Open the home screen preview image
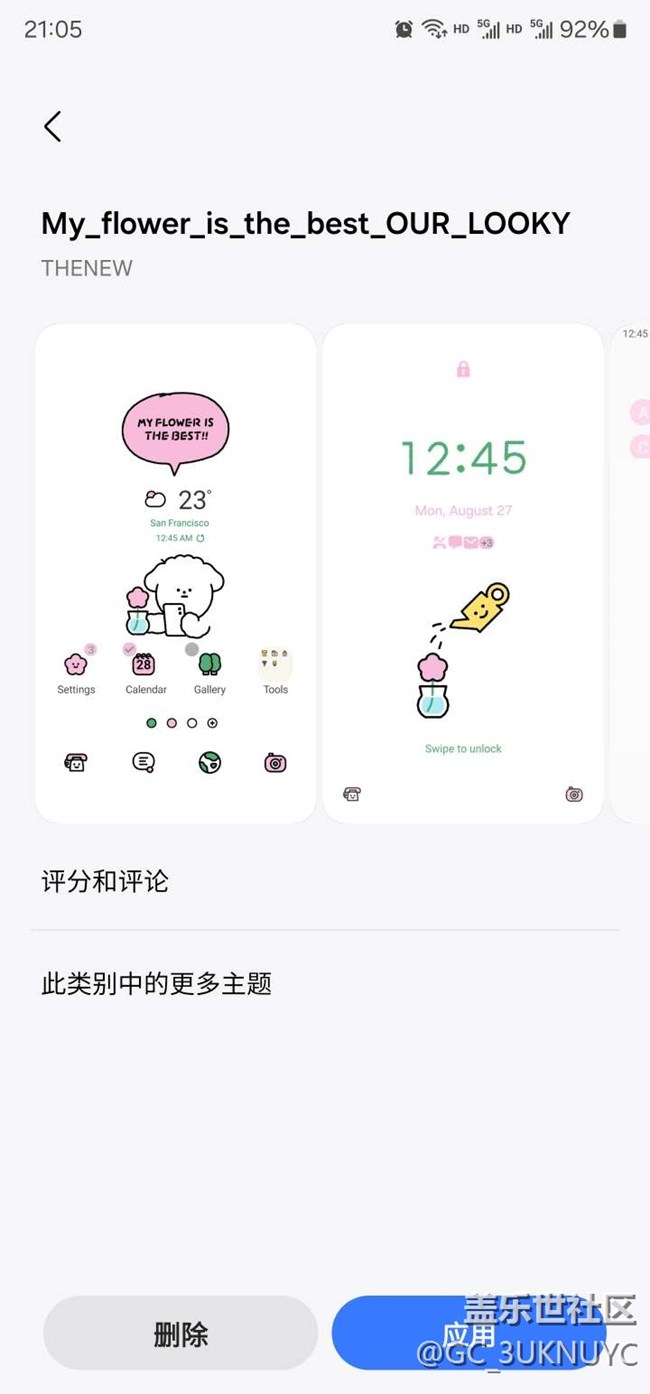The width and height of the screenshot is (650, 1394). [175, 573]
